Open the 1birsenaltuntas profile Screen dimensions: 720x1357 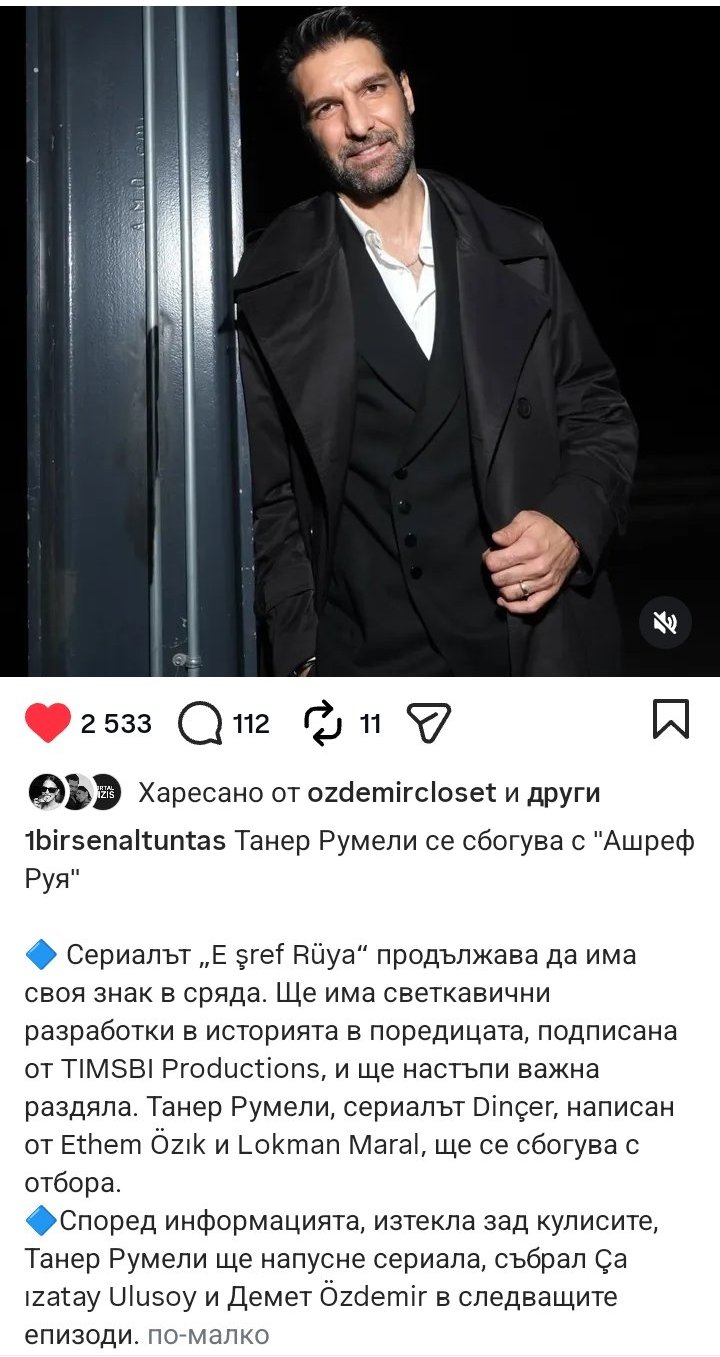(x=124, y=840)
